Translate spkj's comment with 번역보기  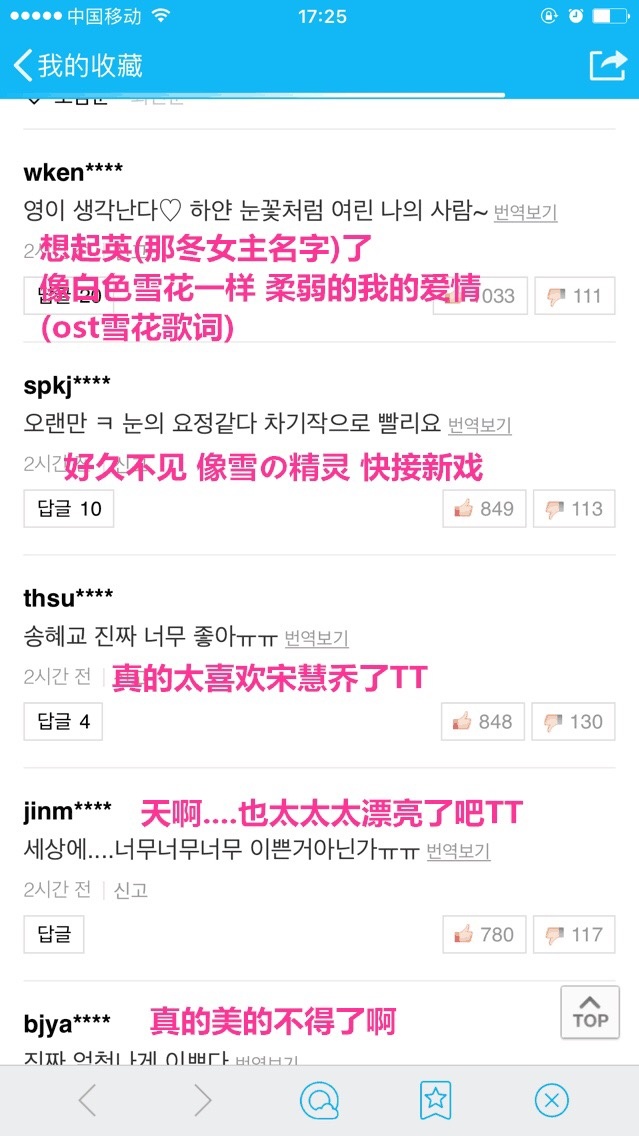(479, 425)
